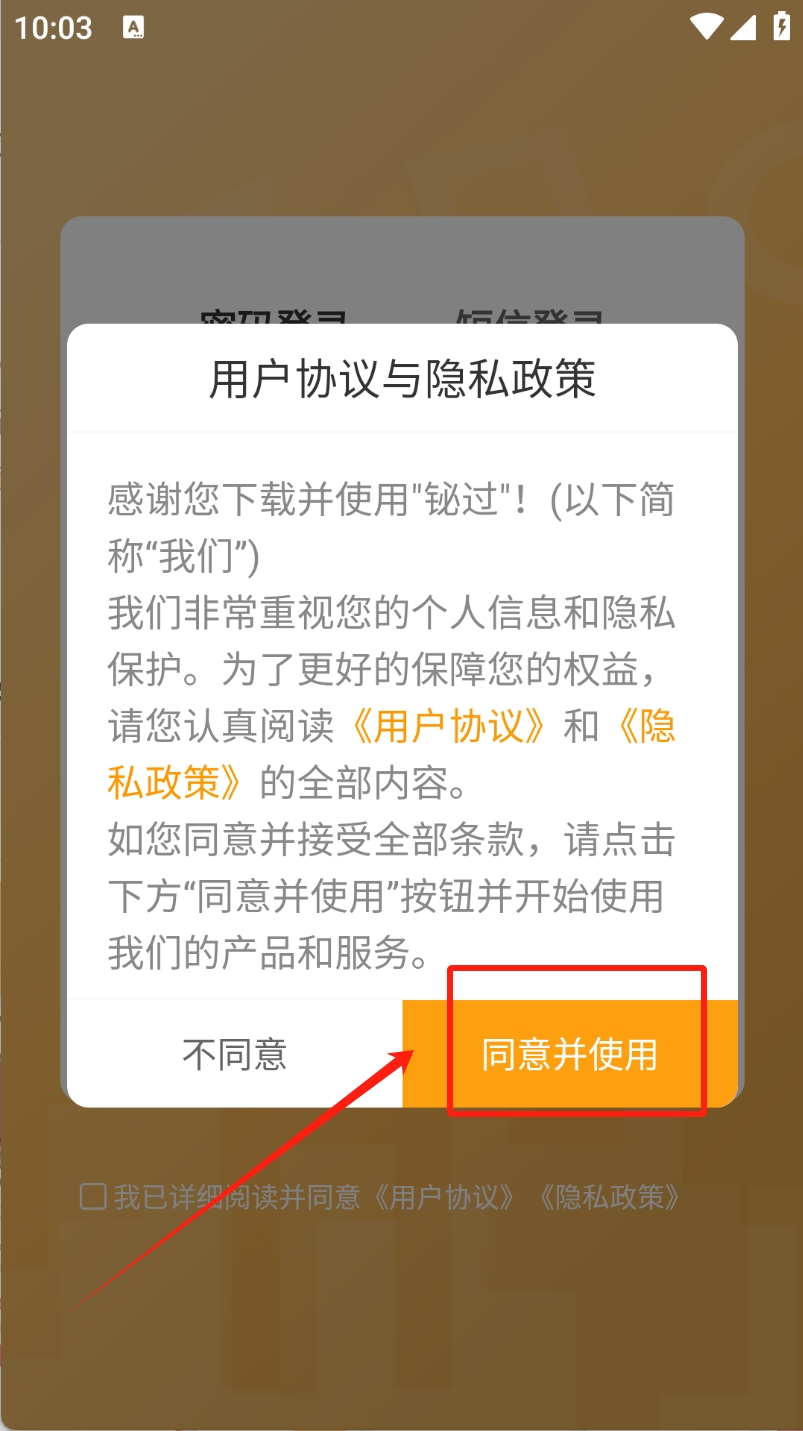Decline with the 不同意 button

tap(235, 1054)
